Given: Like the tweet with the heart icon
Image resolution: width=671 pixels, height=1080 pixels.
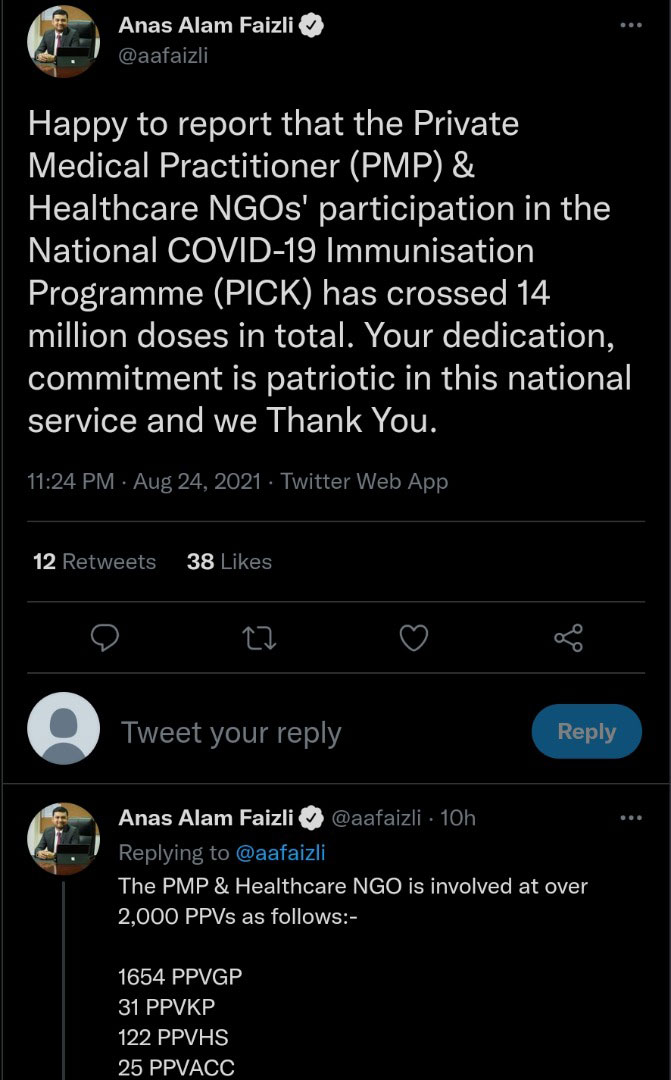Looking at the screenshot, I should (414, 638).
